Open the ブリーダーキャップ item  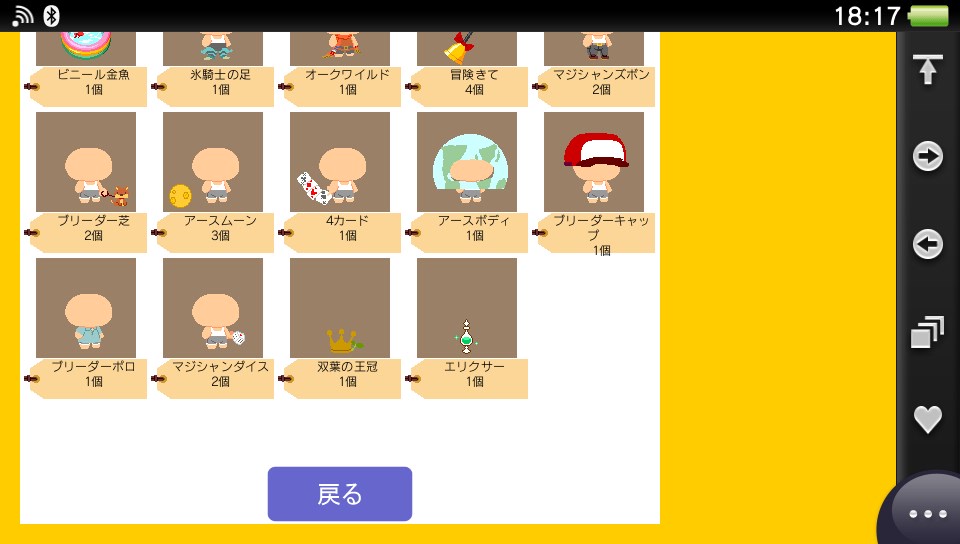tap(594, 162)
